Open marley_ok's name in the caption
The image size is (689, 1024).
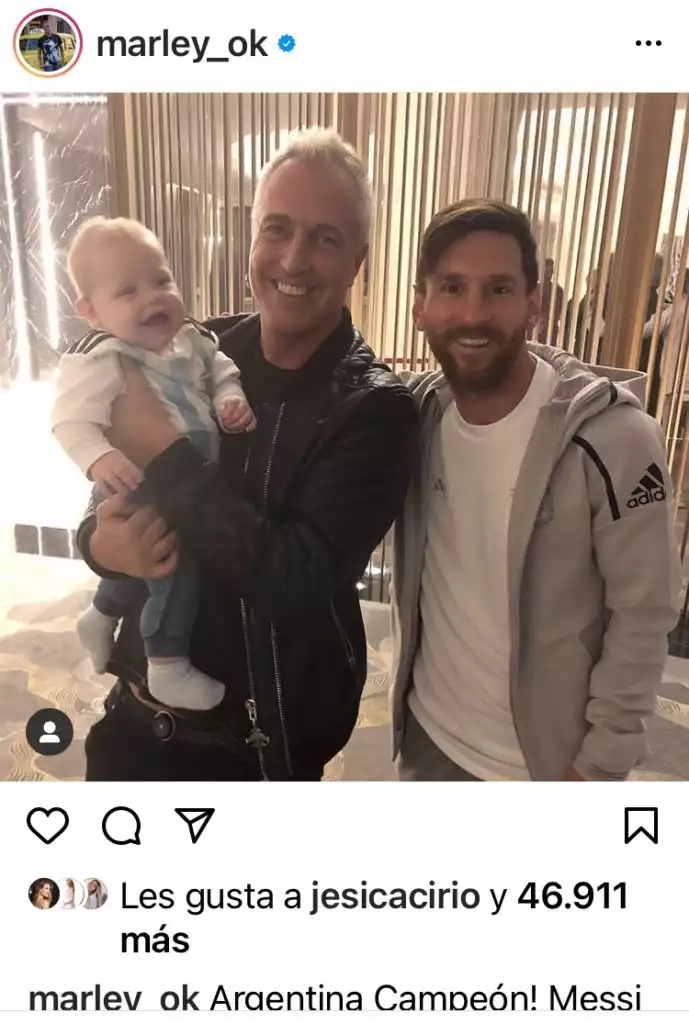[x=114, y=1000]
